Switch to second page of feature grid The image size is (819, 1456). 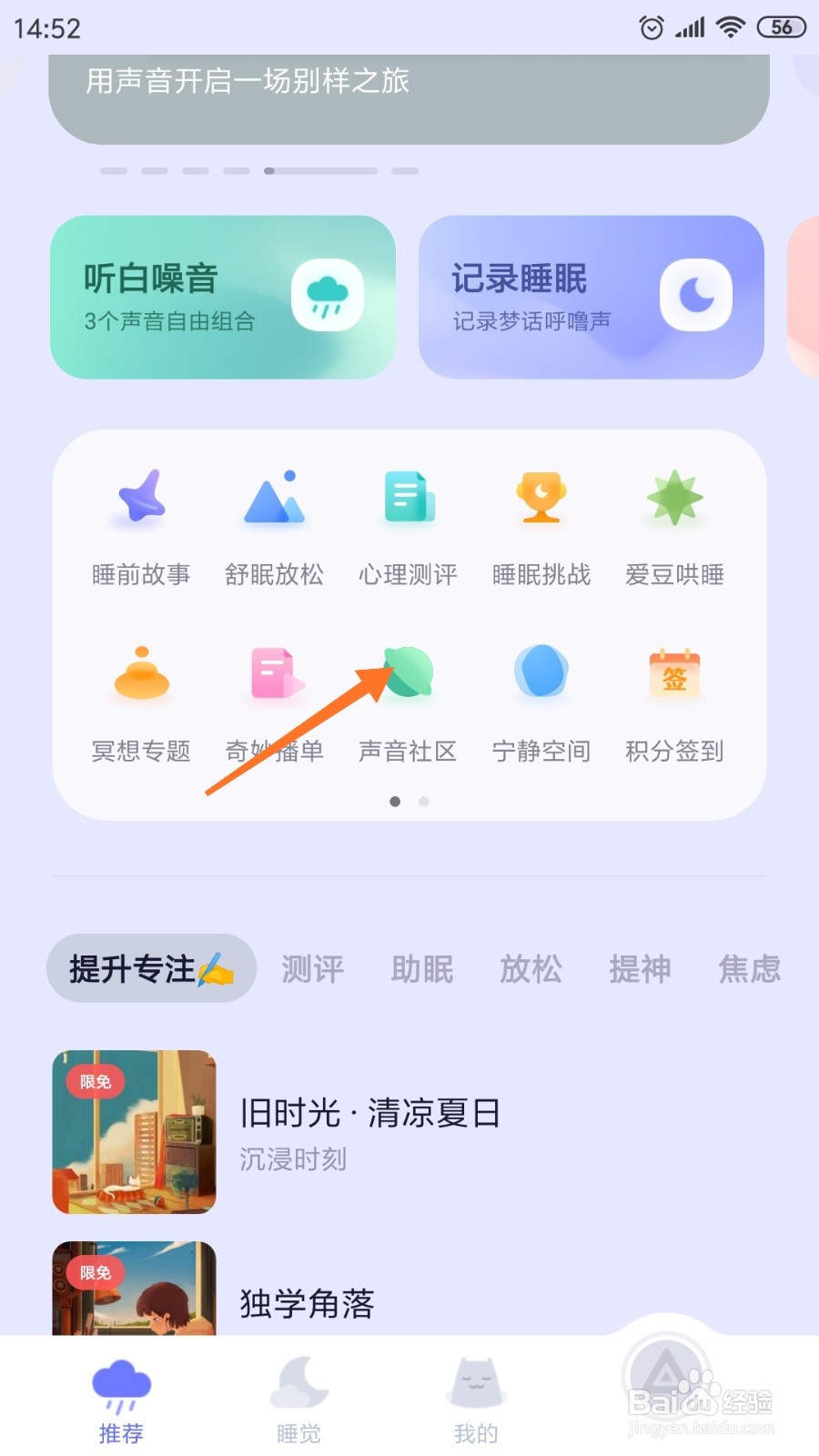(424, 803)
